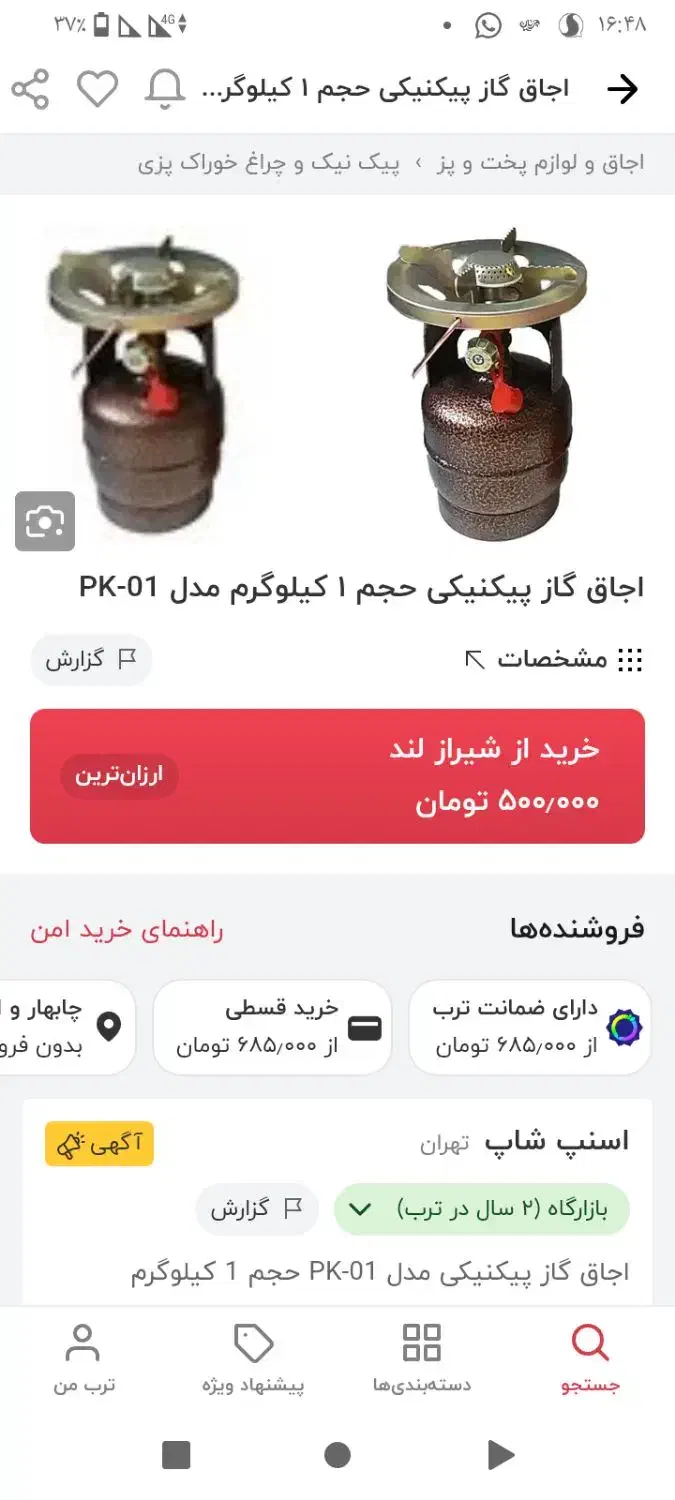Filter sellers by خرید قسطی
This screenshot has width=675, height=1500.
click(272, 1027)
